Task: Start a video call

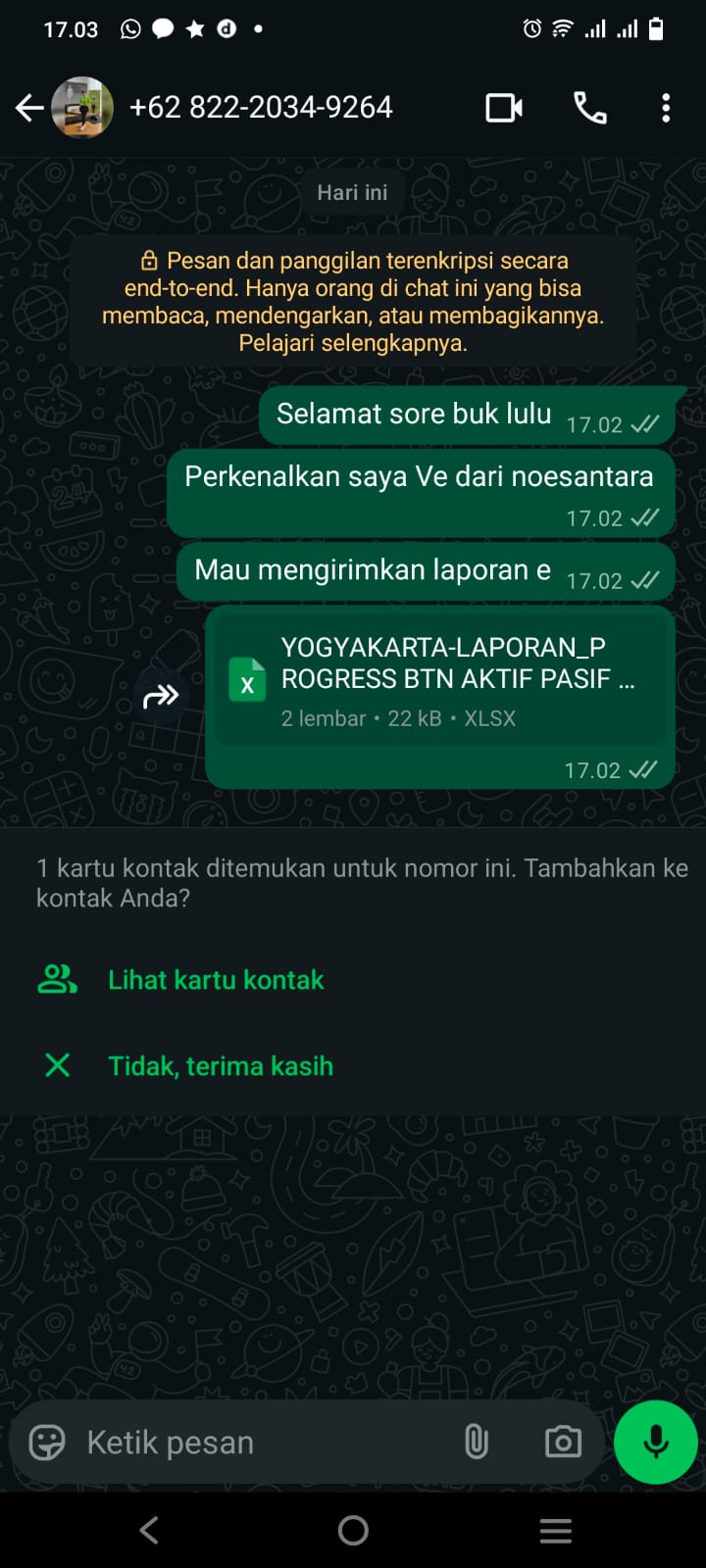Action: [504, 108]
